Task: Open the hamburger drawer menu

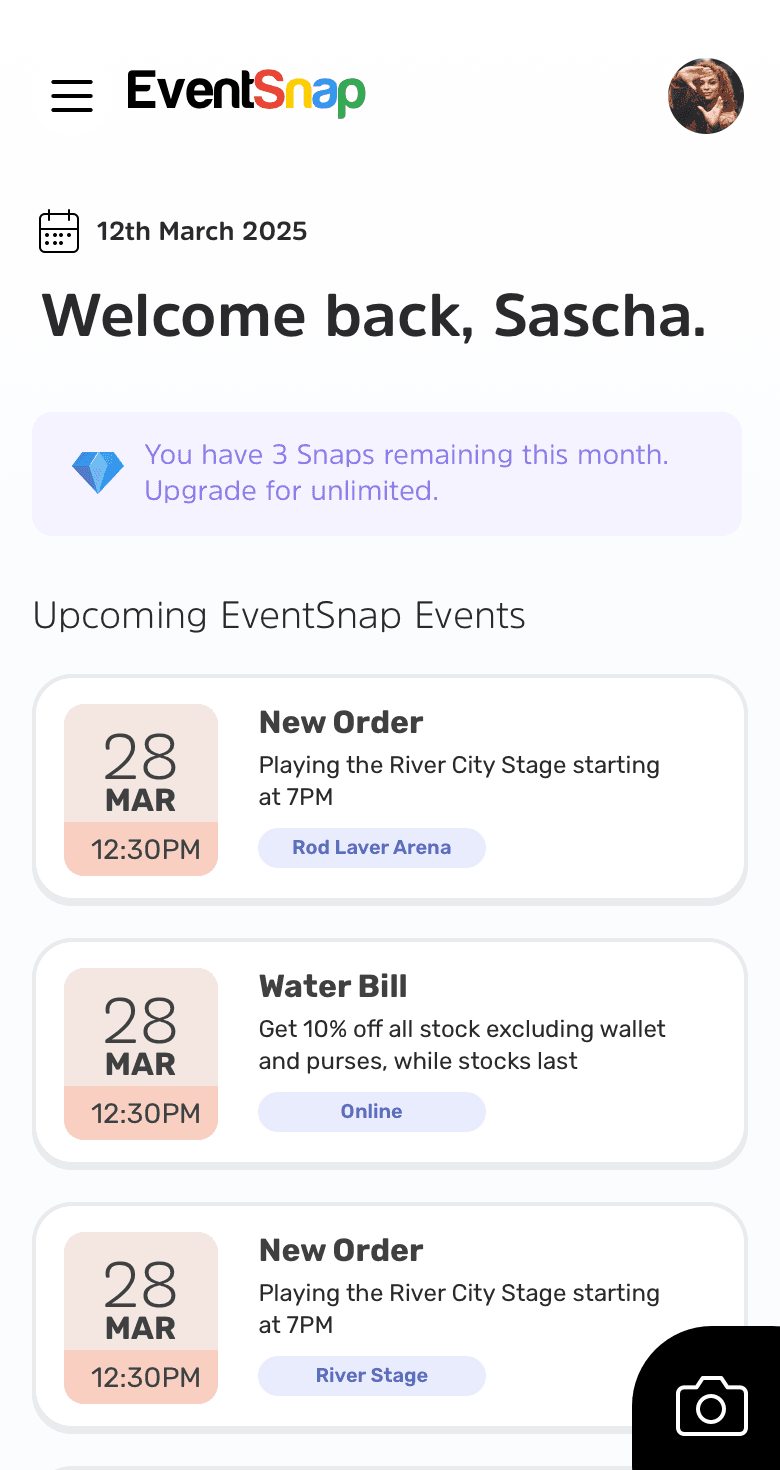Action: [72, 96]
